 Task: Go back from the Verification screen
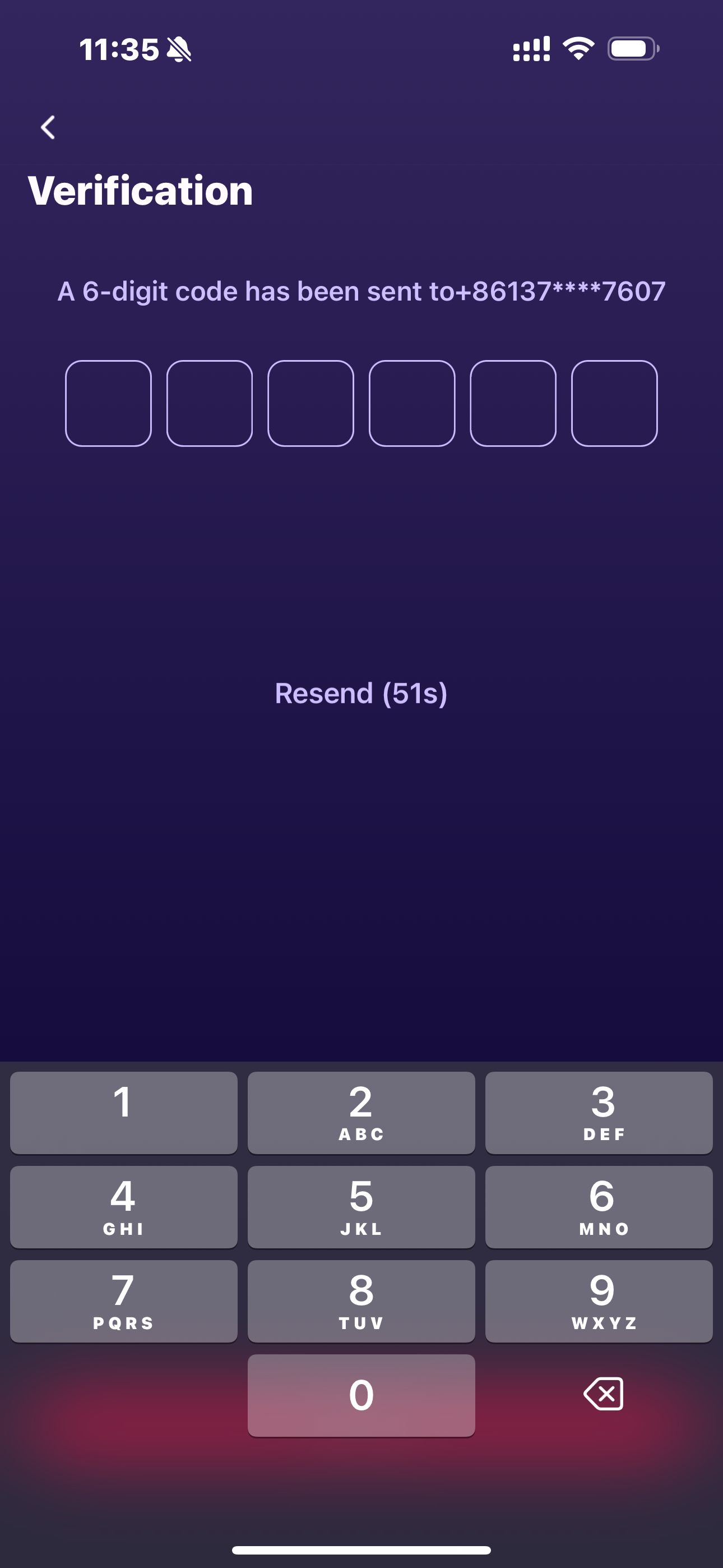pyautogui.click(x=48, y=127)
